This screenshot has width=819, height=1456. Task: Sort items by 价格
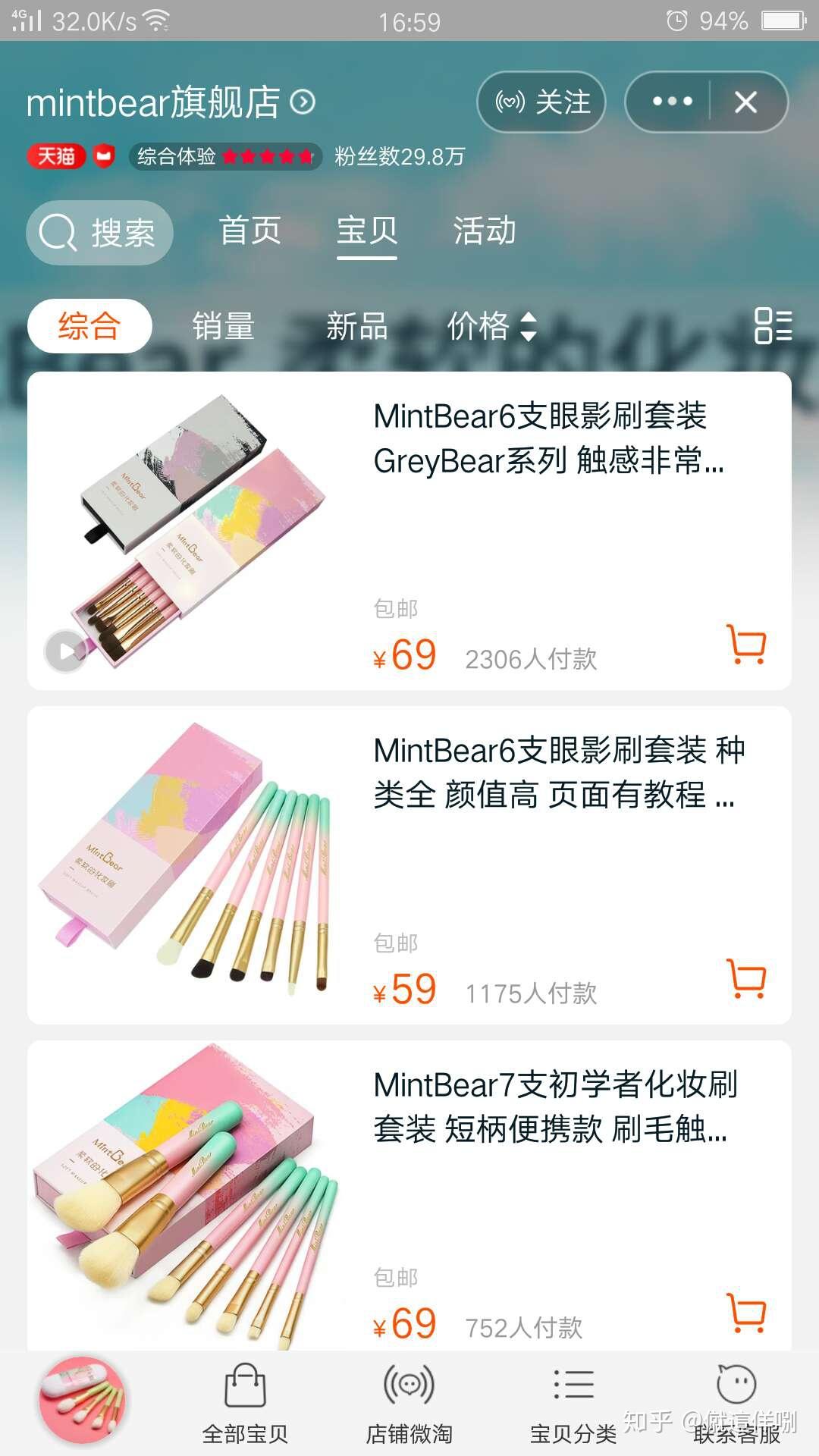click(491, 326)
